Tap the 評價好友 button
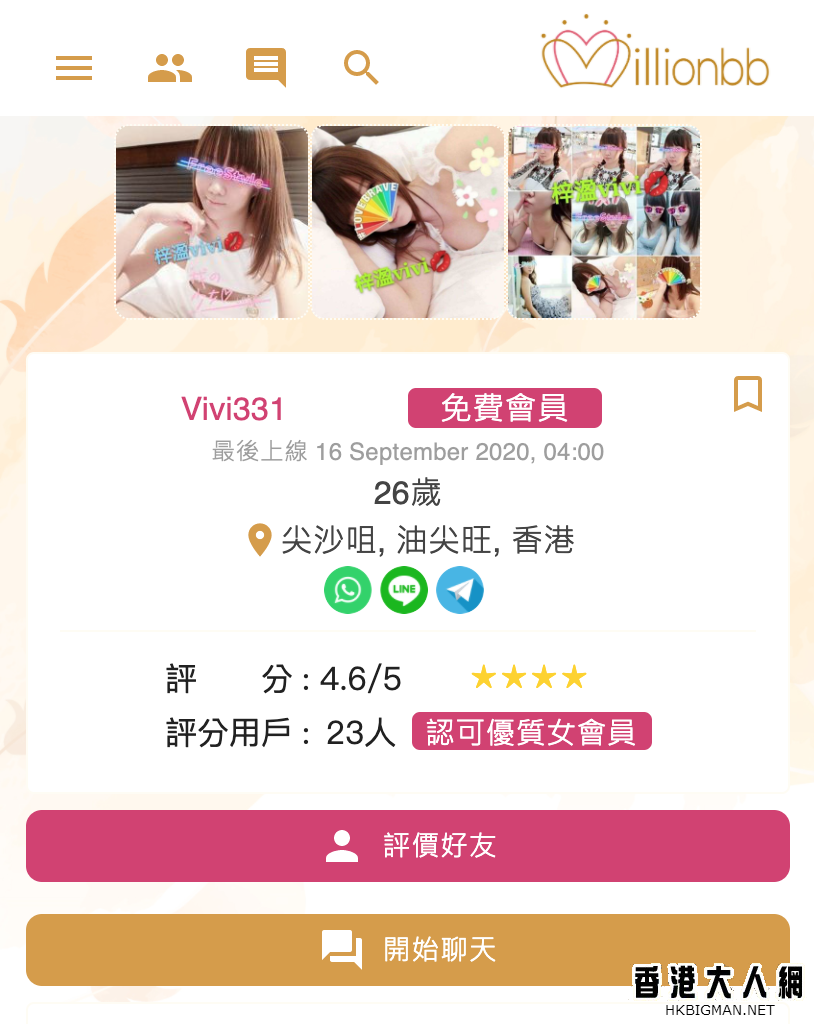The image size is (814, 1024). (408, 846)
